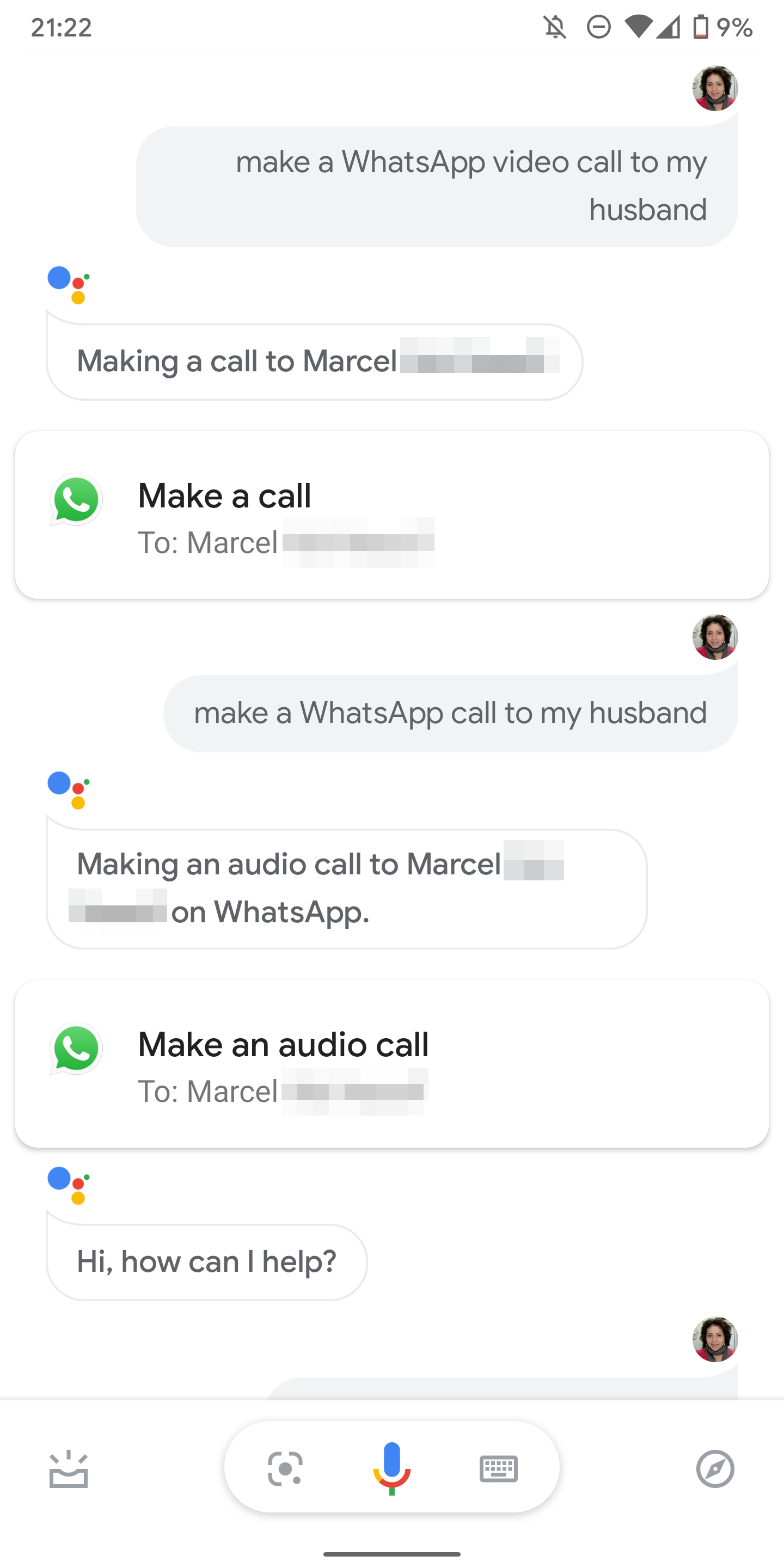Tap the microphone to speak
784x1568 pixels.
[391, 1468]
